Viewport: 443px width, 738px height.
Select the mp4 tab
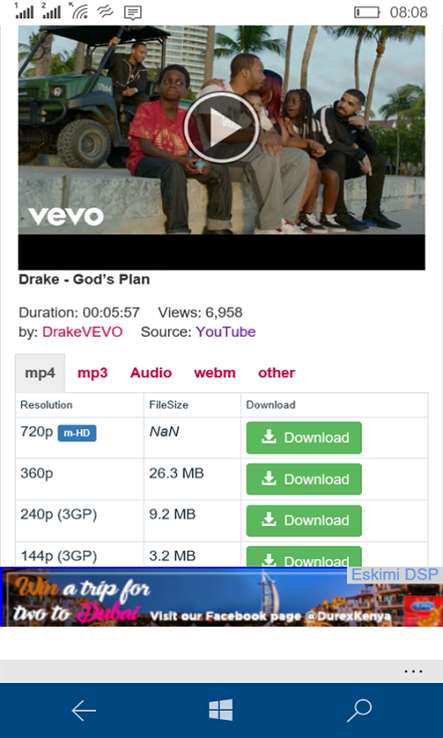40,373
